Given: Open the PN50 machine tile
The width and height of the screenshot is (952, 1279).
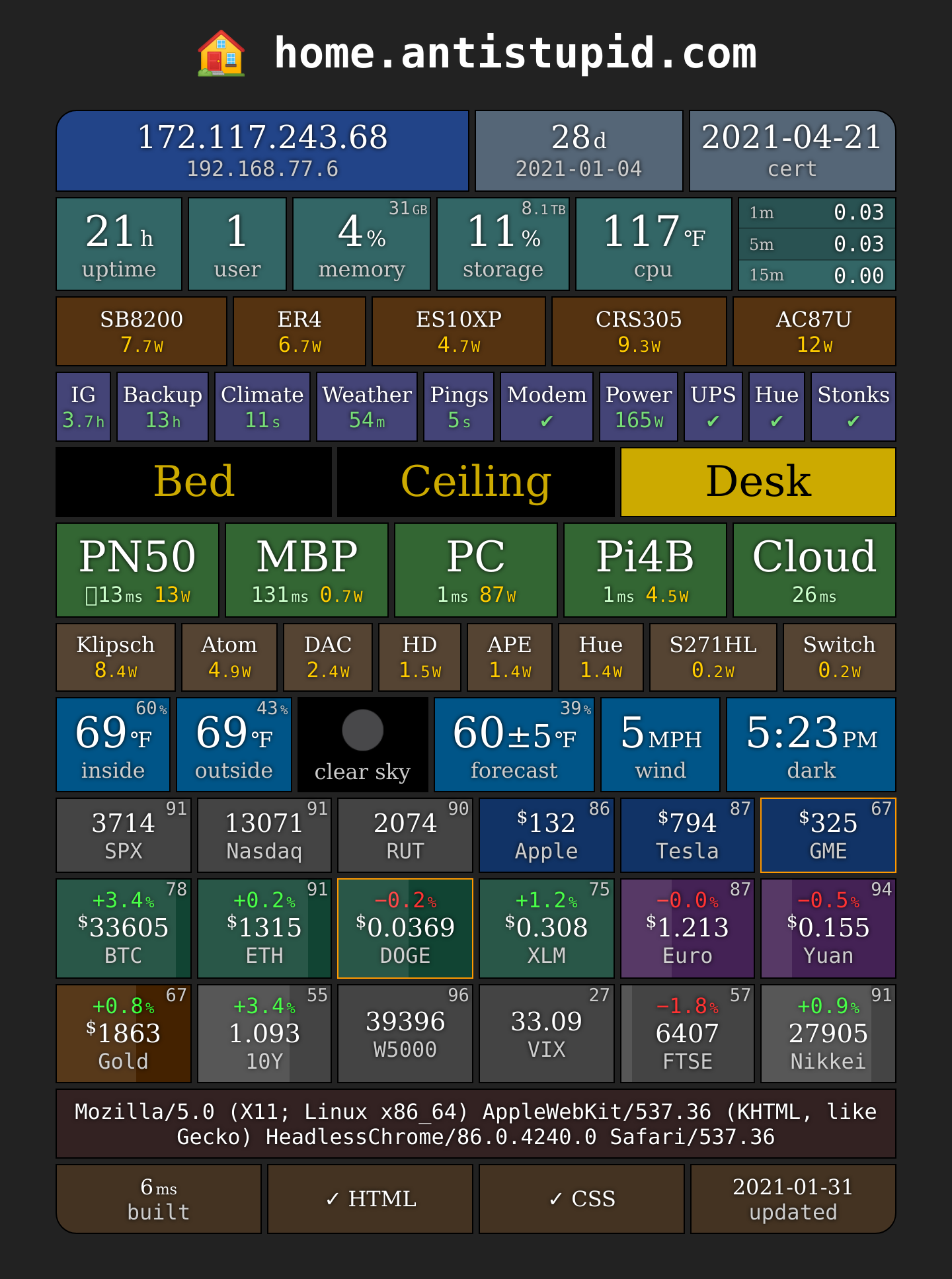Looking at the screenshot, I should (x=138, y=570).
